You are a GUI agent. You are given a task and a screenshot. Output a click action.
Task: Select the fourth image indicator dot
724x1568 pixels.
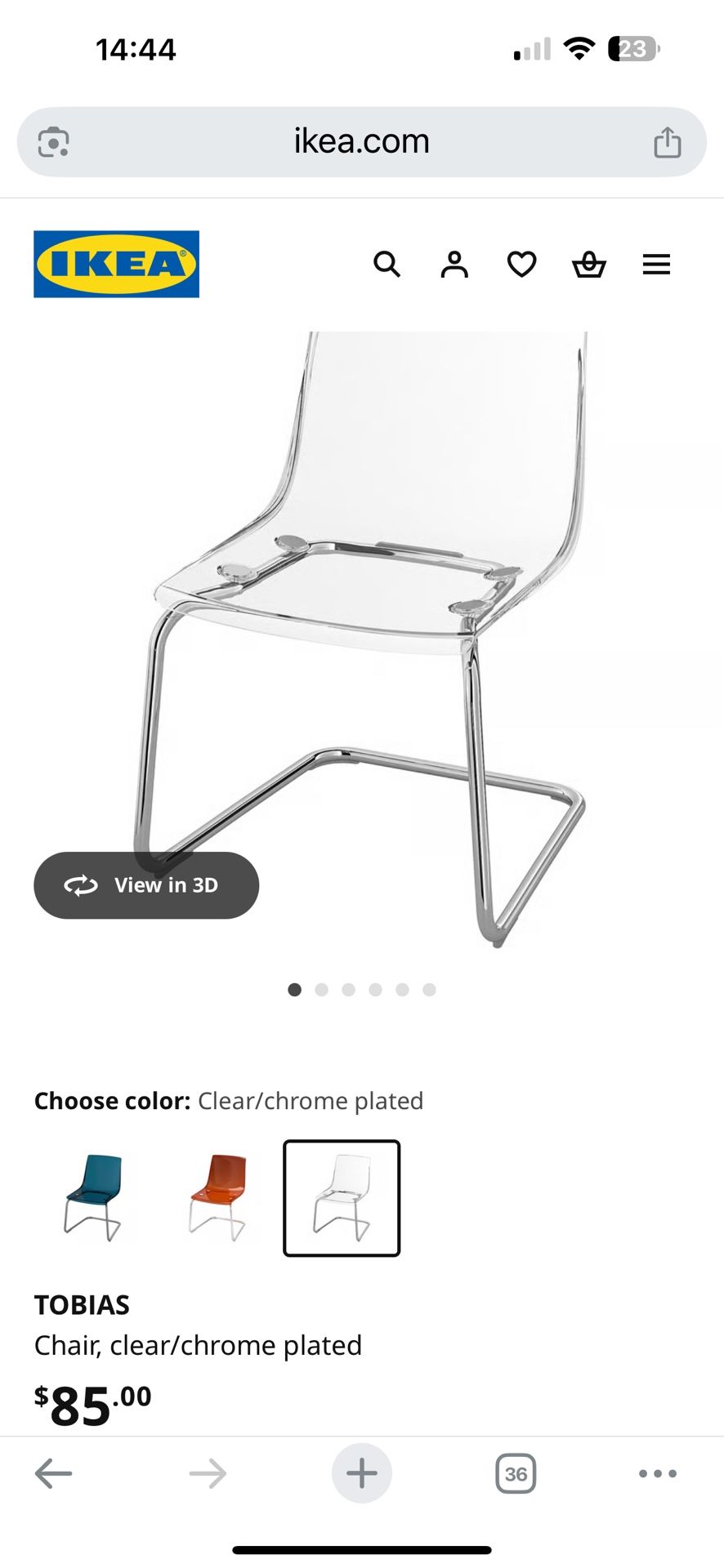click(375, 989)
